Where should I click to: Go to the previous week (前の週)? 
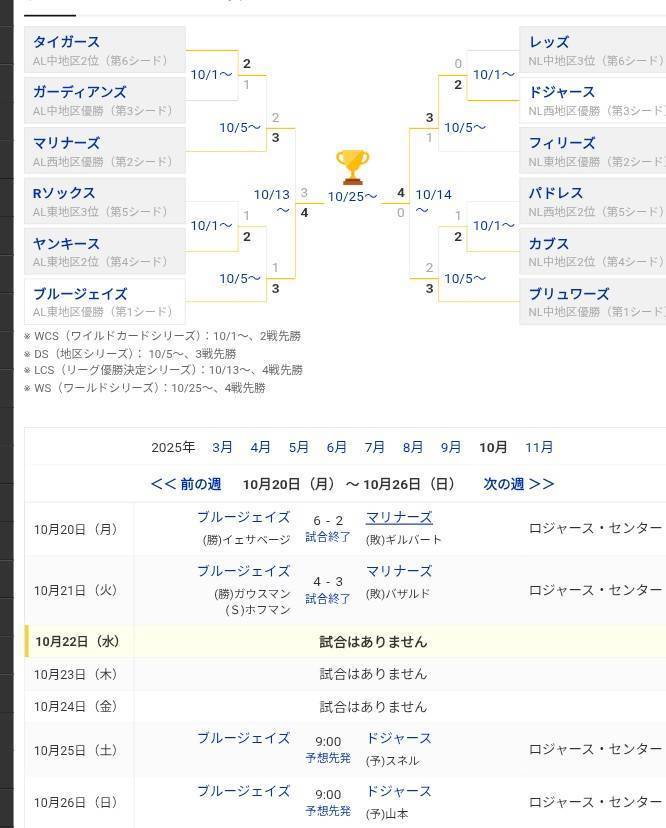click(x=186, y=484)
